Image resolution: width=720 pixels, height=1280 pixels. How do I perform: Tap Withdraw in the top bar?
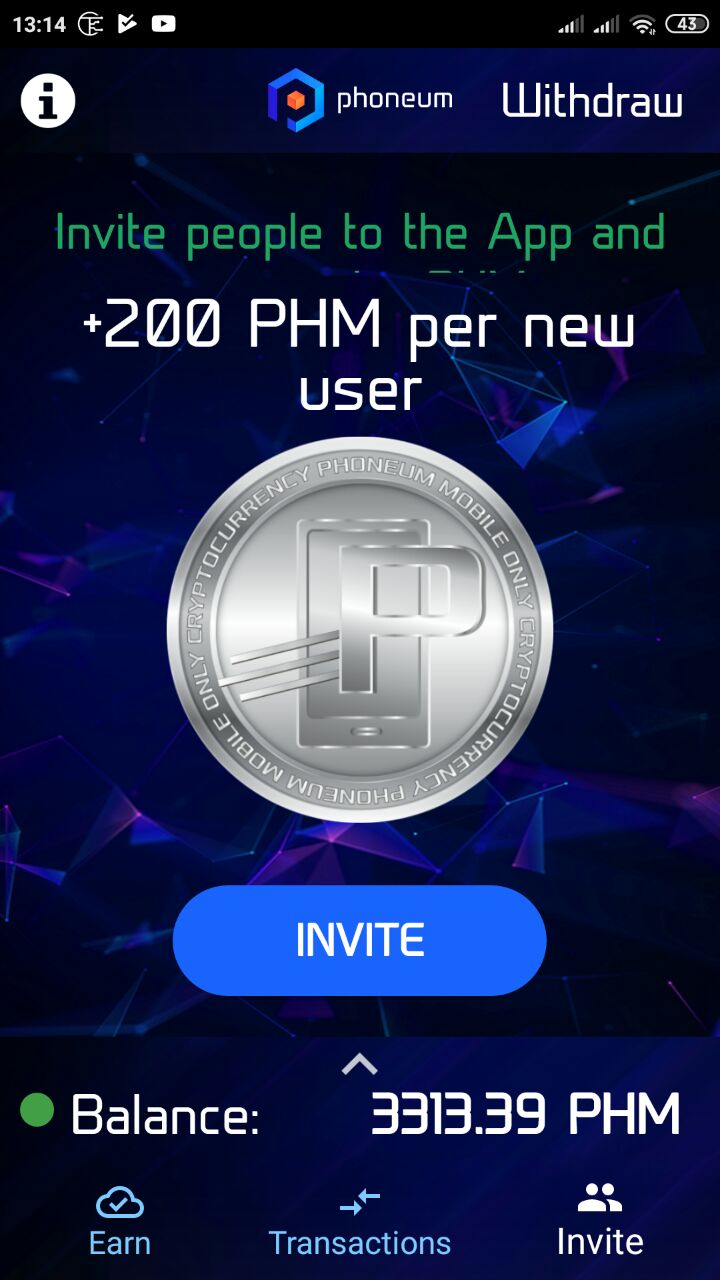(593, 101)
